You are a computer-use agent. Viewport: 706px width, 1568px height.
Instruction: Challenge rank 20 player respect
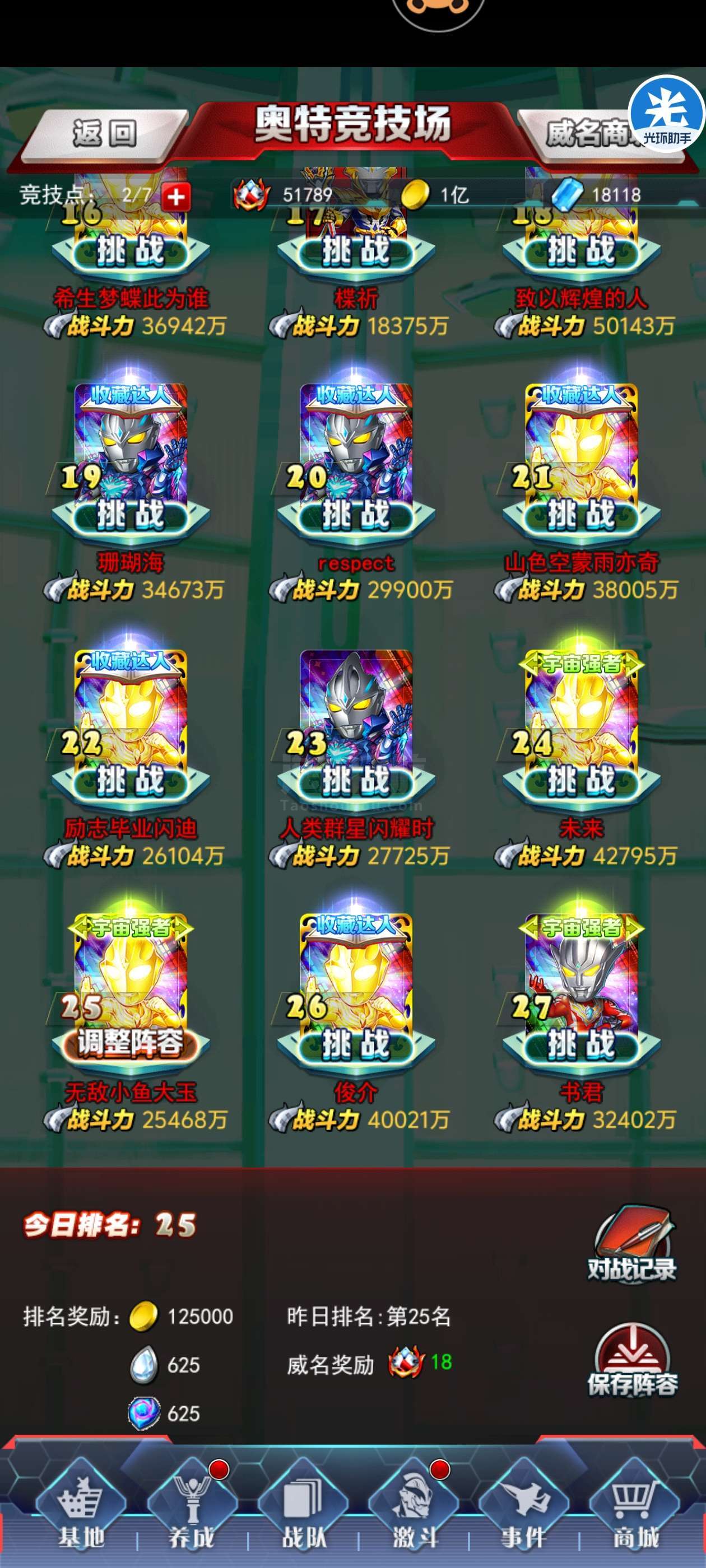tap(356, 515)
